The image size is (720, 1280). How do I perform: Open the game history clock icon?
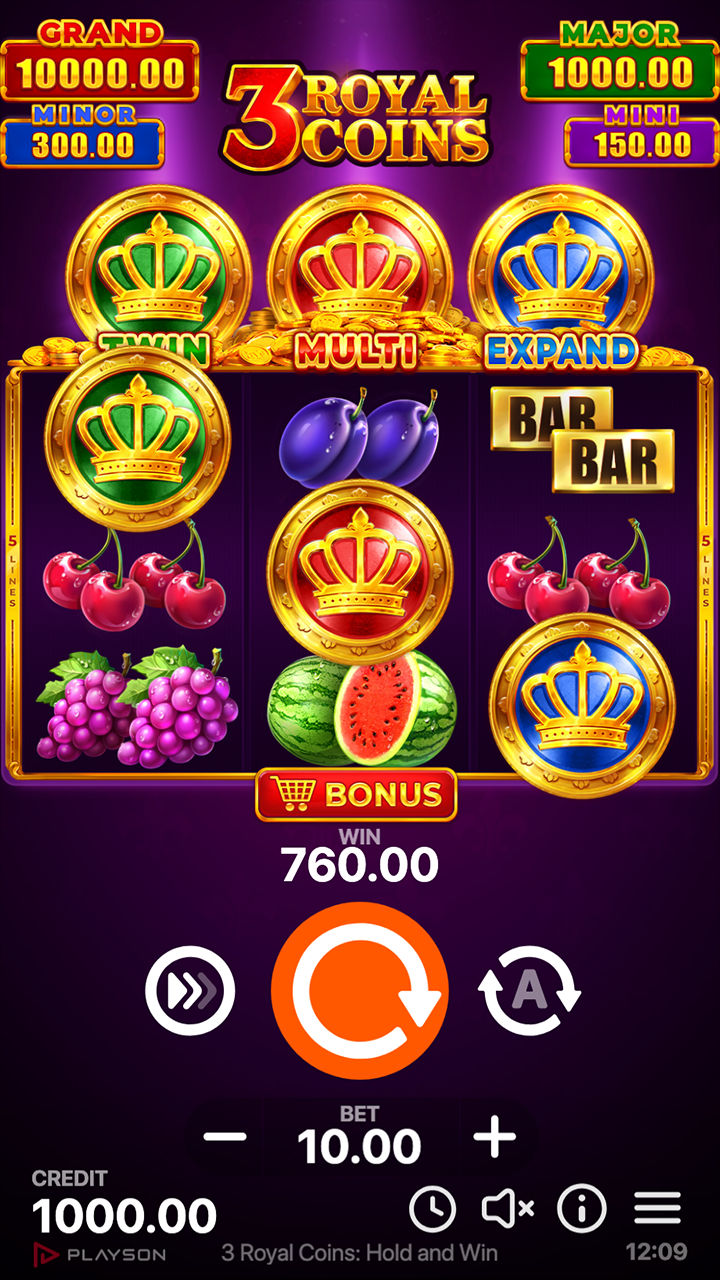tap(432, 1210)
